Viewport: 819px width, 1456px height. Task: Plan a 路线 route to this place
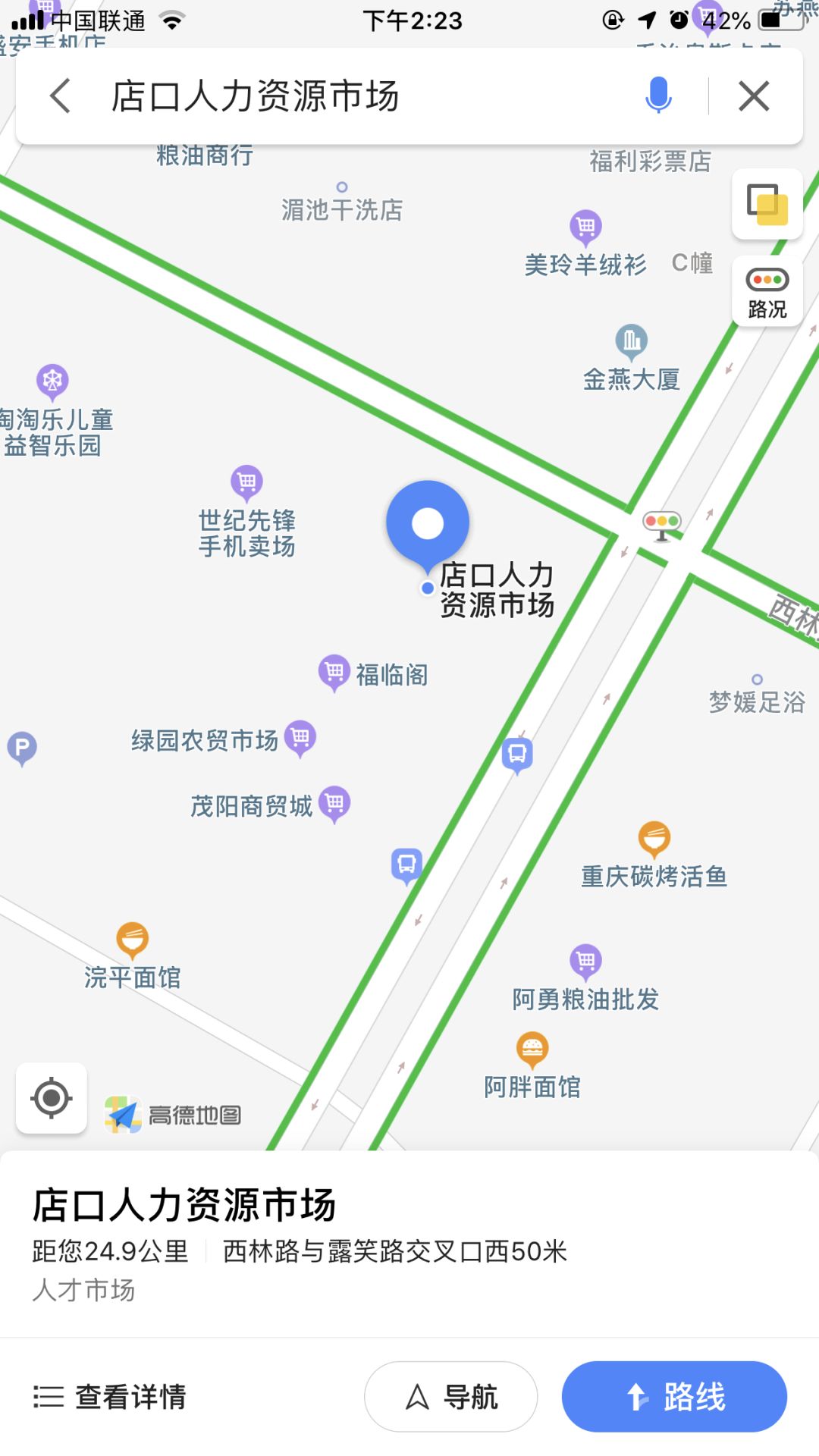[674, 1397]
